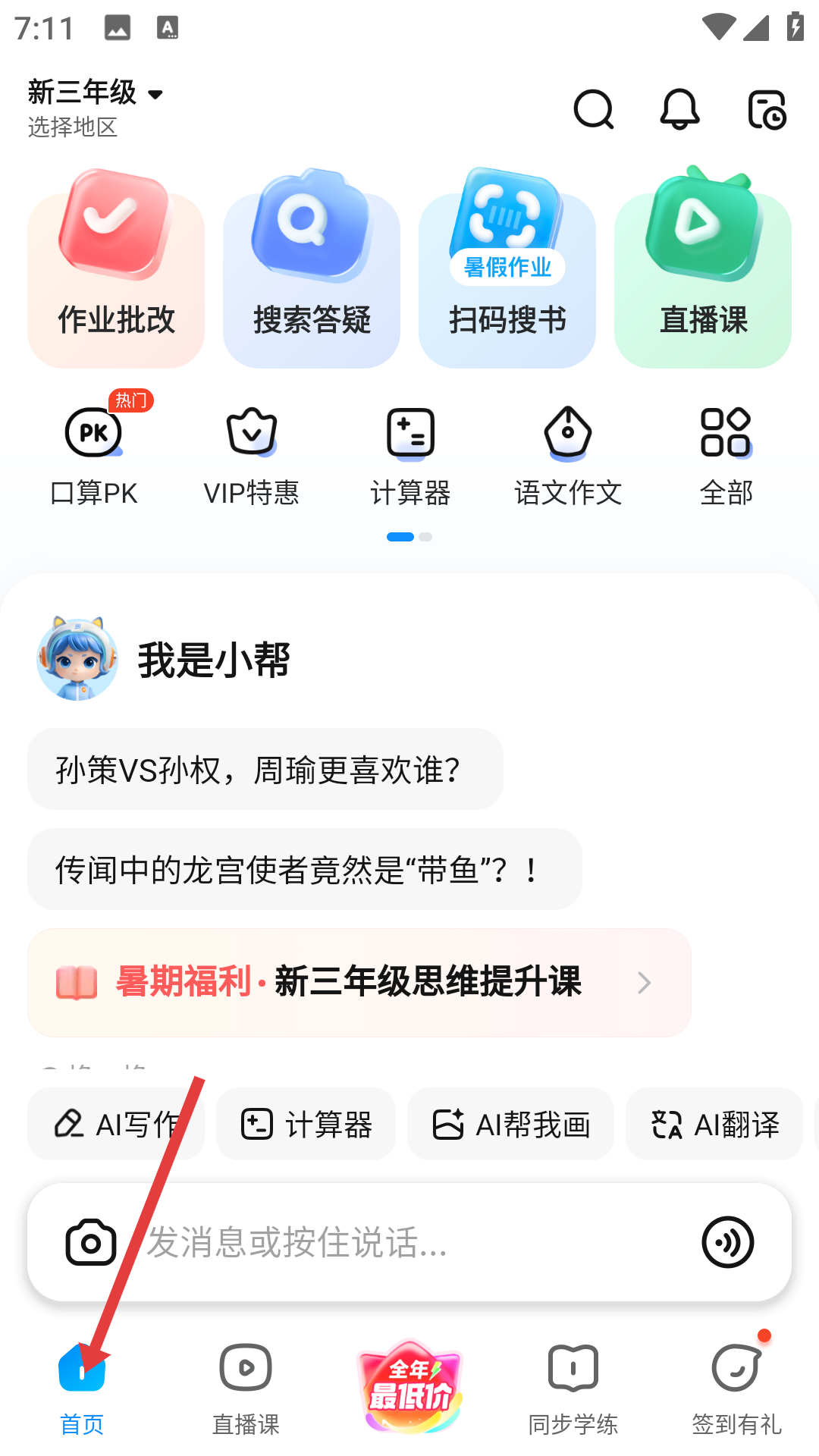Ask 孙策VS孙权 suggested question
The height and width of the screenshot is (1456, 819).
click(265, 770)
